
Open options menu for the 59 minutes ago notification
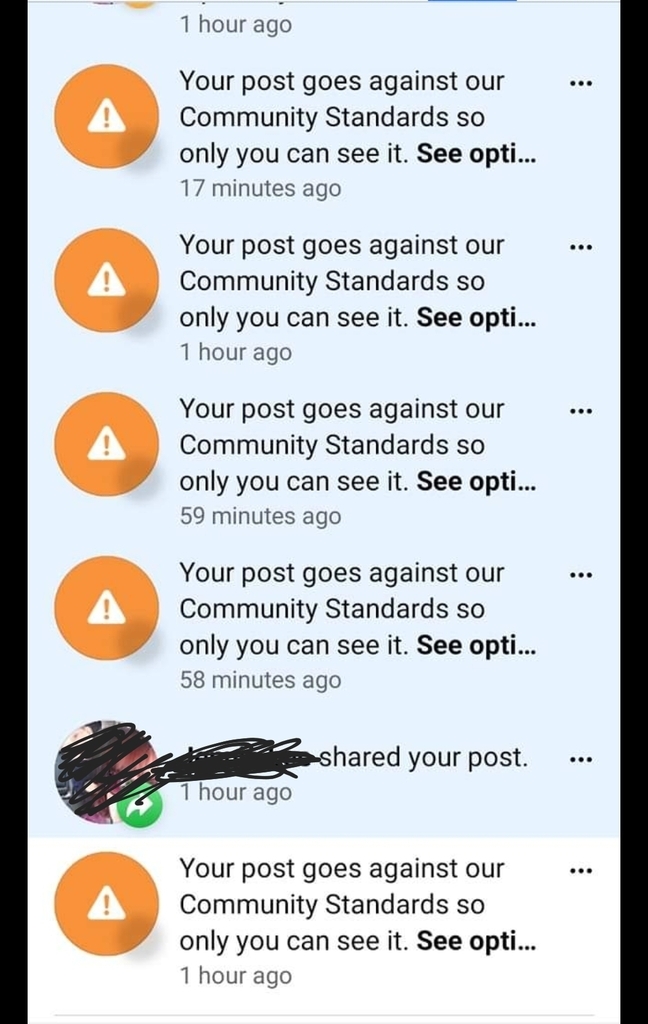click(x=581, y=411)
